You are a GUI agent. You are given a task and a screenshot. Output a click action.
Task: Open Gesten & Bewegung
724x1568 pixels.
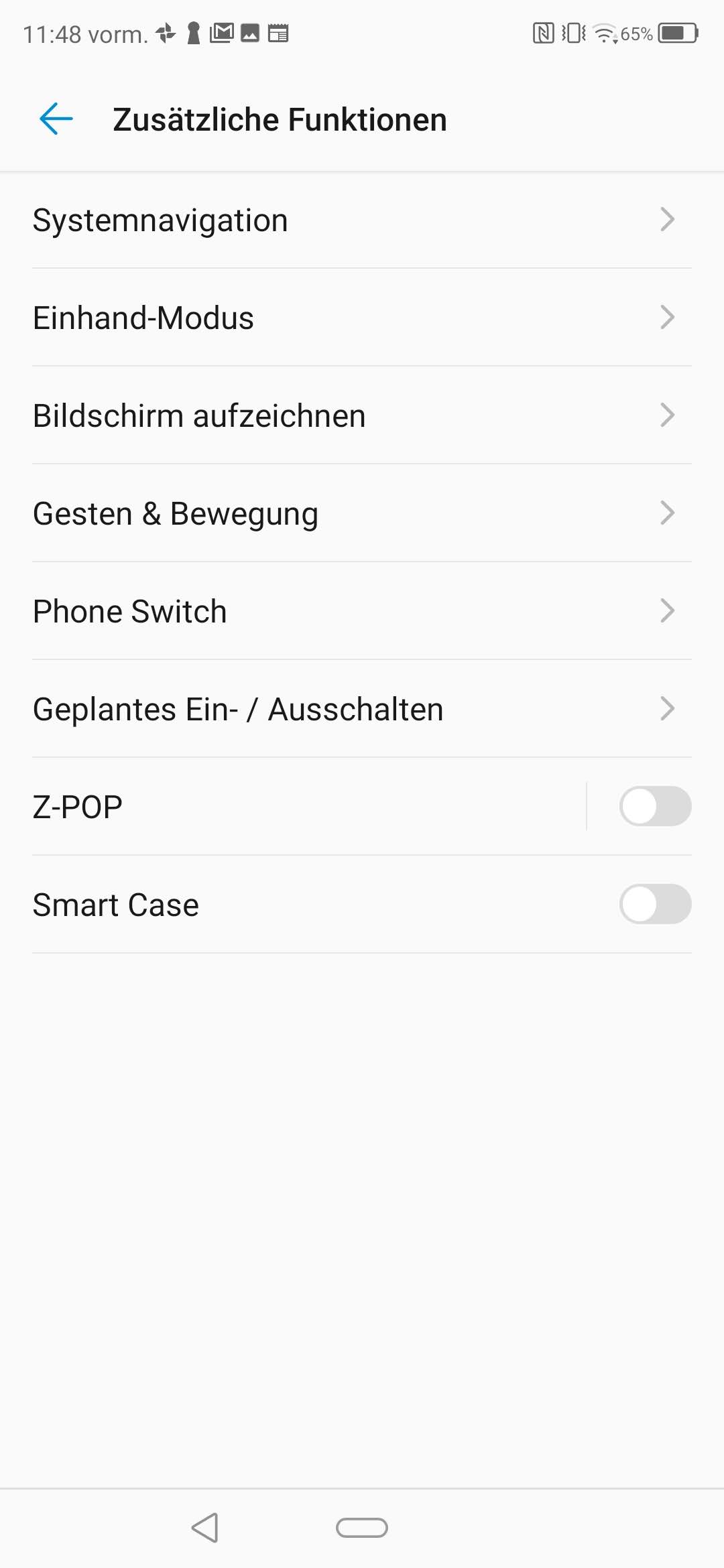[x=362, y=513]
